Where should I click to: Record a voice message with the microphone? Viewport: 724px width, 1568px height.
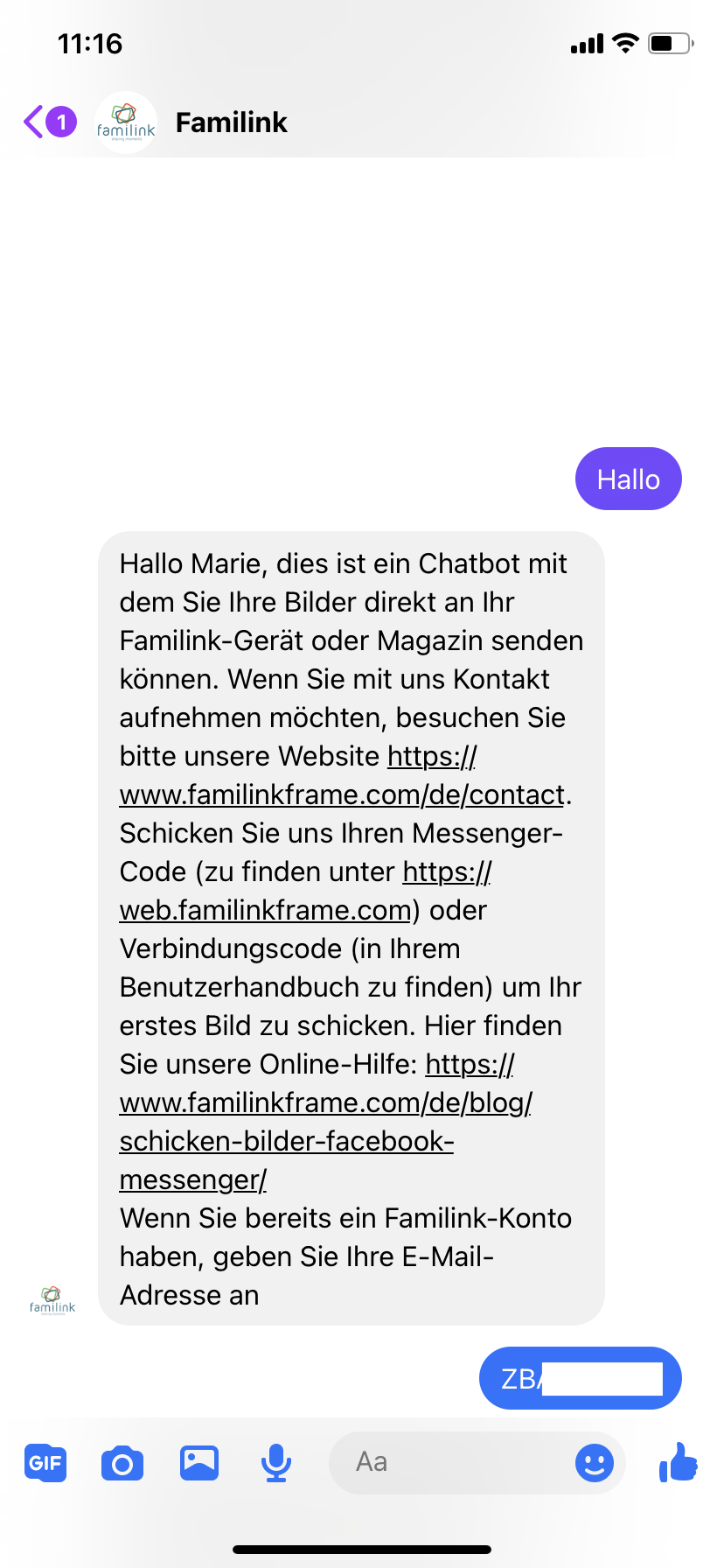tap(276, 1462)
